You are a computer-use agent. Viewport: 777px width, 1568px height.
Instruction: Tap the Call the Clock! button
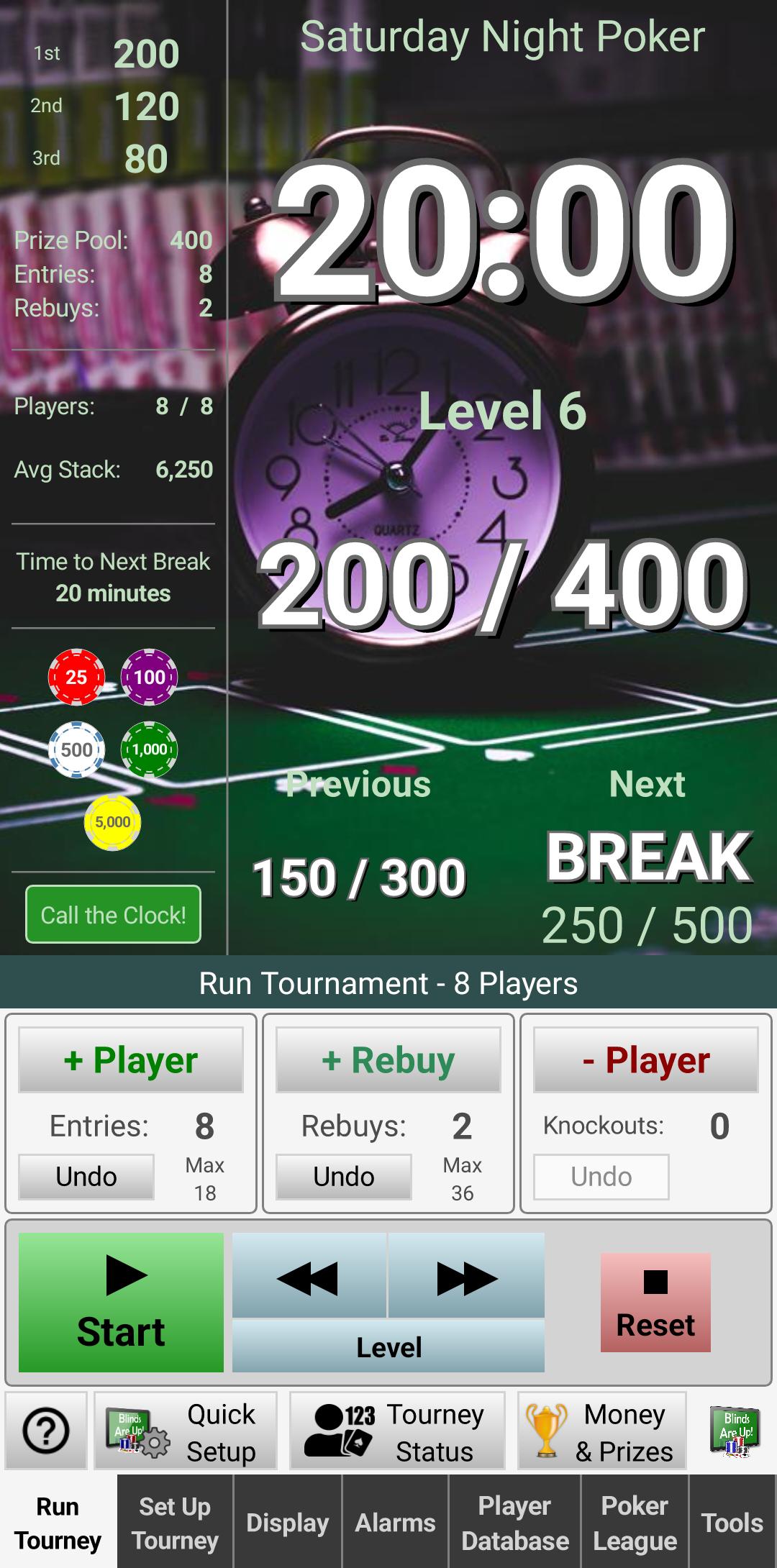pyautogui.click(x=113, y=914)
